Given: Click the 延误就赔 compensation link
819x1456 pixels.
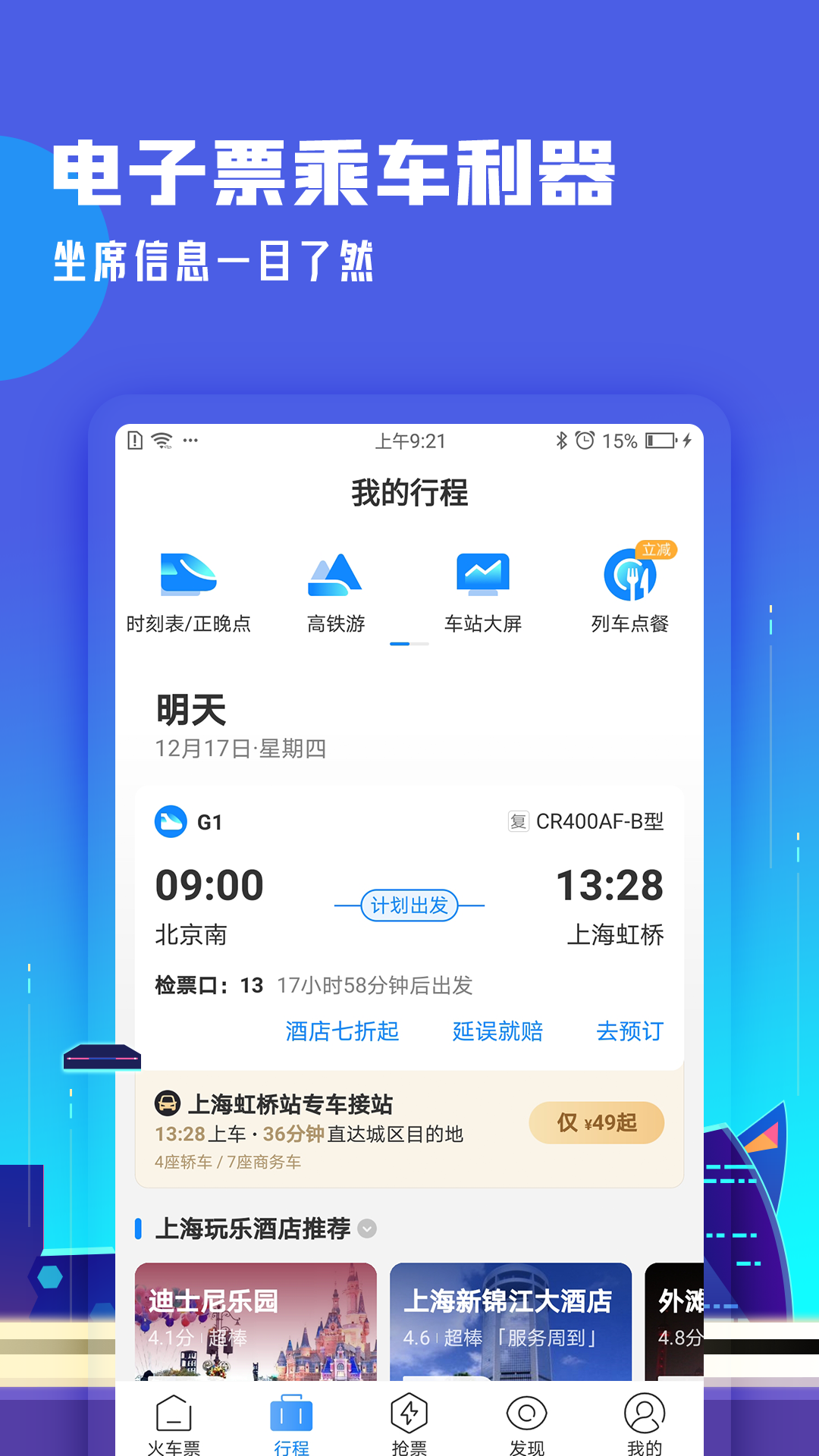Looking at the screenshot, I should point(497,1031).
